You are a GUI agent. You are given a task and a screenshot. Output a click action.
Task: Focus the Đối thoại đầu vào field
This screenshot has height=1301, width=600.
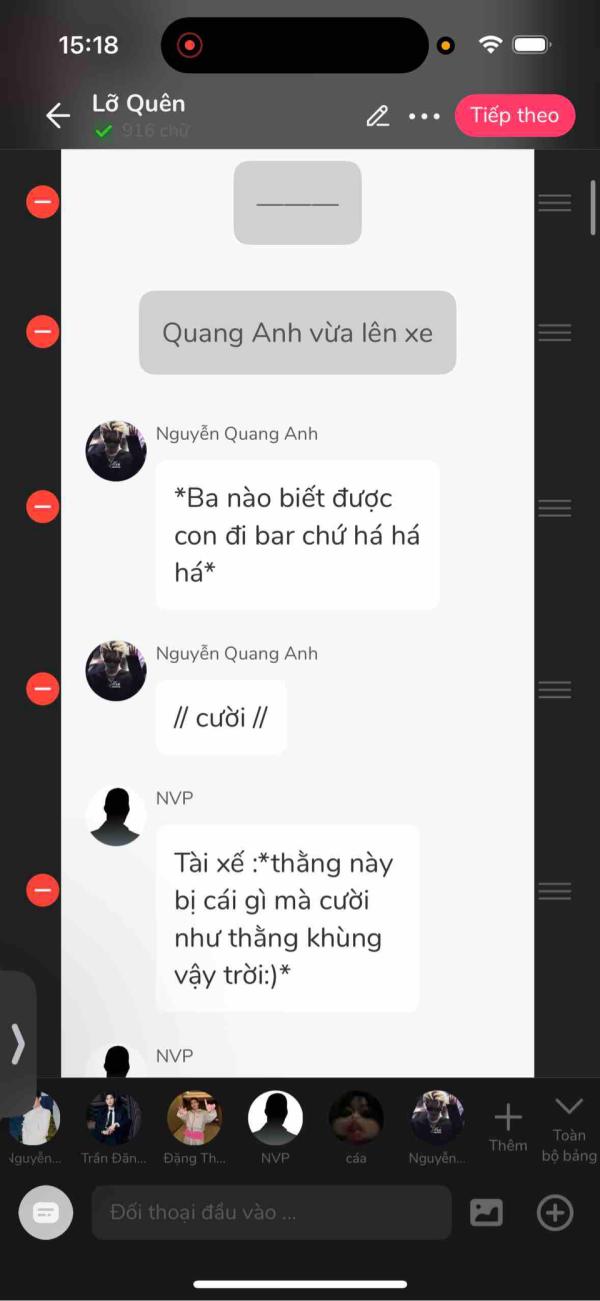(272, 1213)
